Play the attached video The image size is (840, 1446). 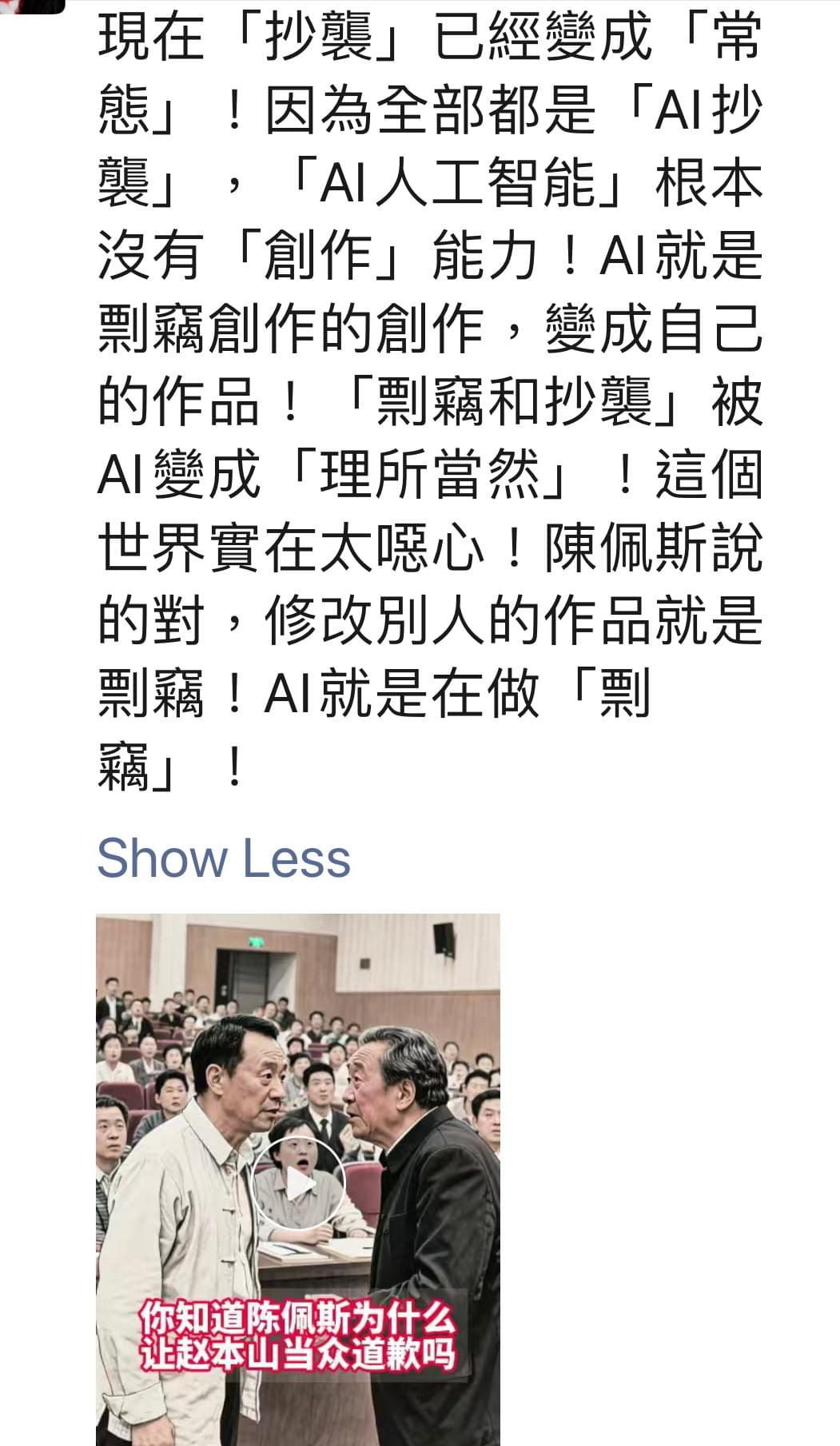point(299,1183)
